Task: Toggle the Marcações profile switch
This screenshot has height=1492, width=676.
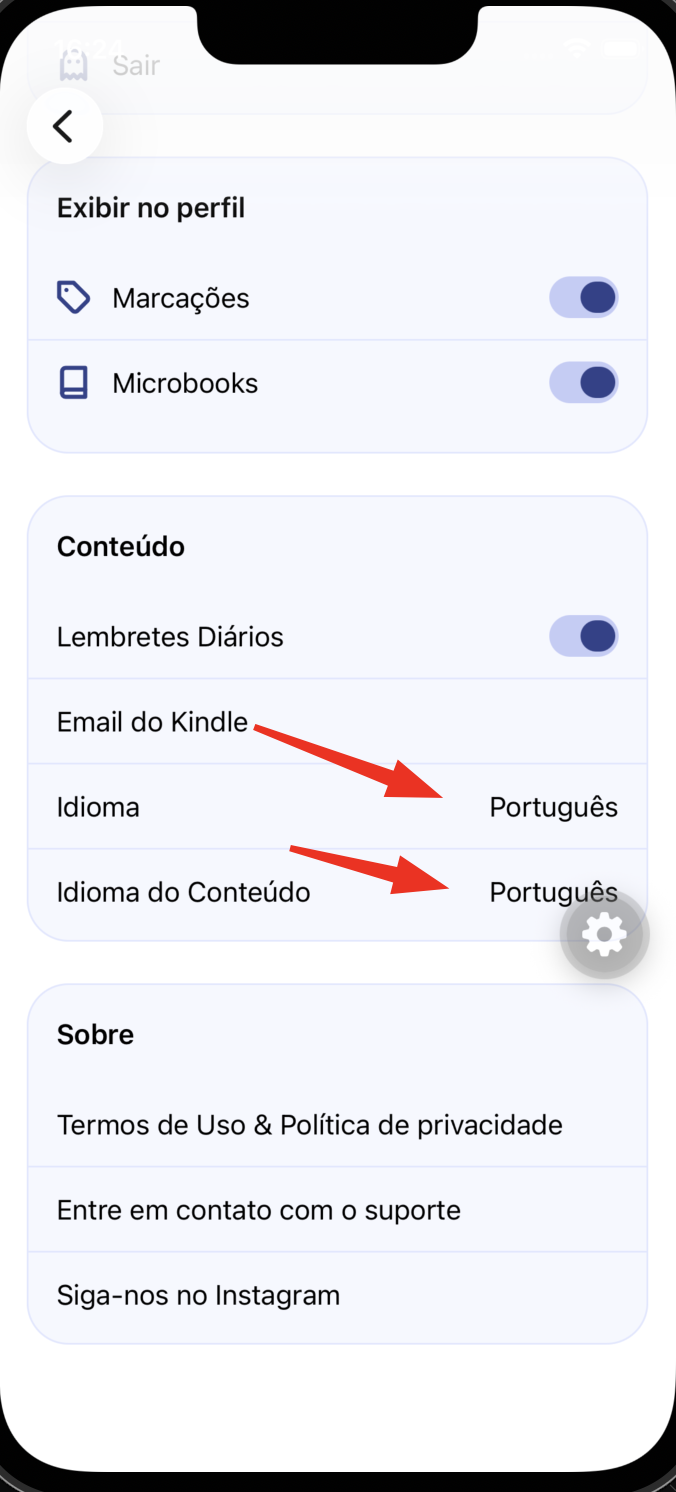Action: [584, 298]
